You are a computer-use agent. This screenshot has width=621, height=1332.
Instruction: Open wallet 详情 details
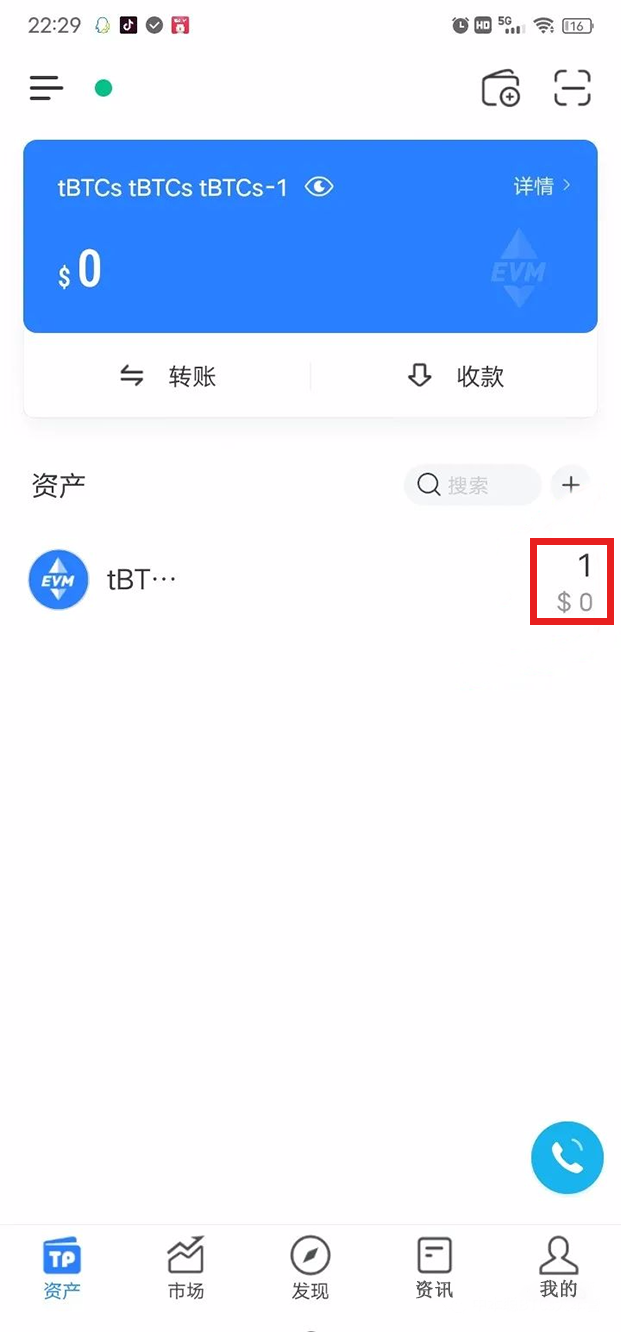point(541,186)
